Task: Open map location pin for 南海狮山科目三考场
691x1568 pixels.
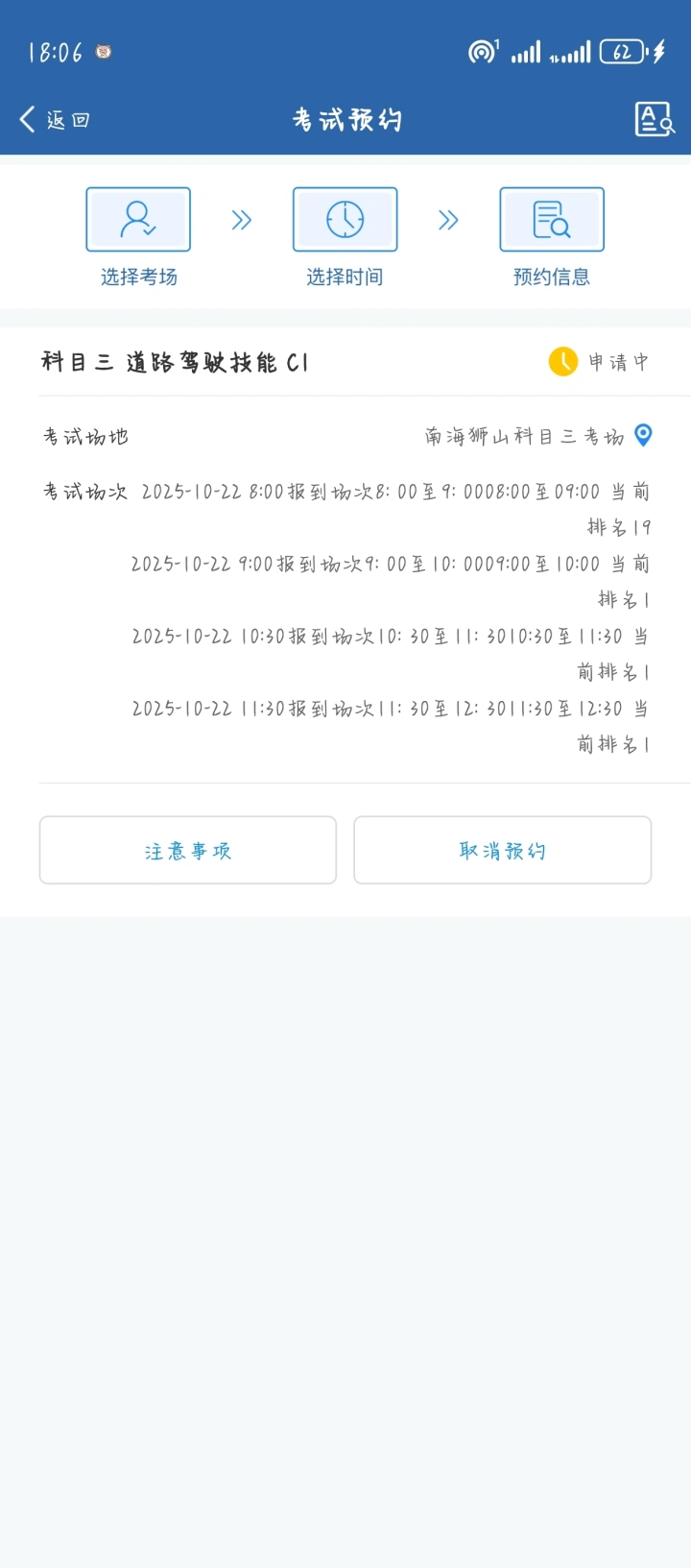Action: (644, 436)
